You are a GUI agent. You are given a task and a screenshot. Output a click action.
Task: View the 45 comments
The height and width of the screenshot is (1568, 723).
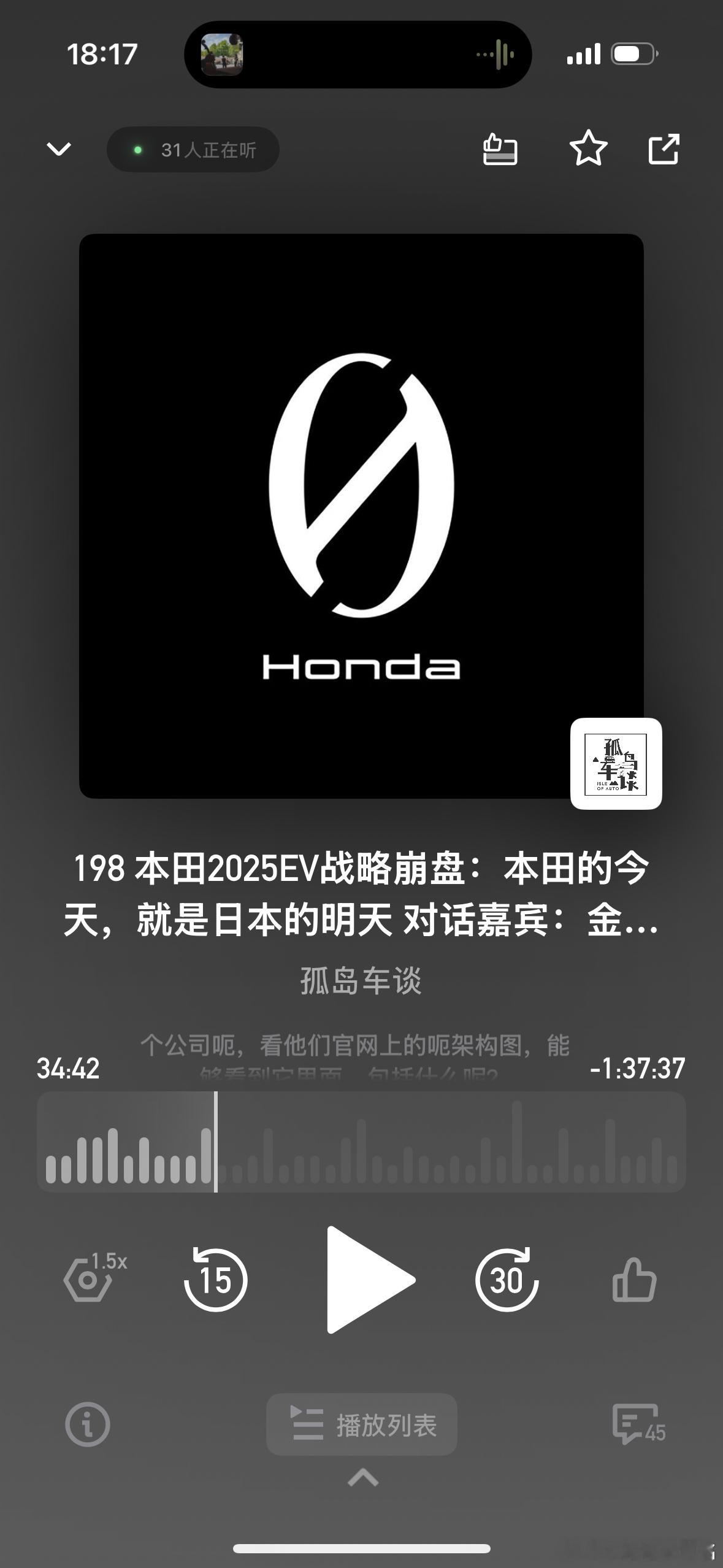coord(638,1424)
